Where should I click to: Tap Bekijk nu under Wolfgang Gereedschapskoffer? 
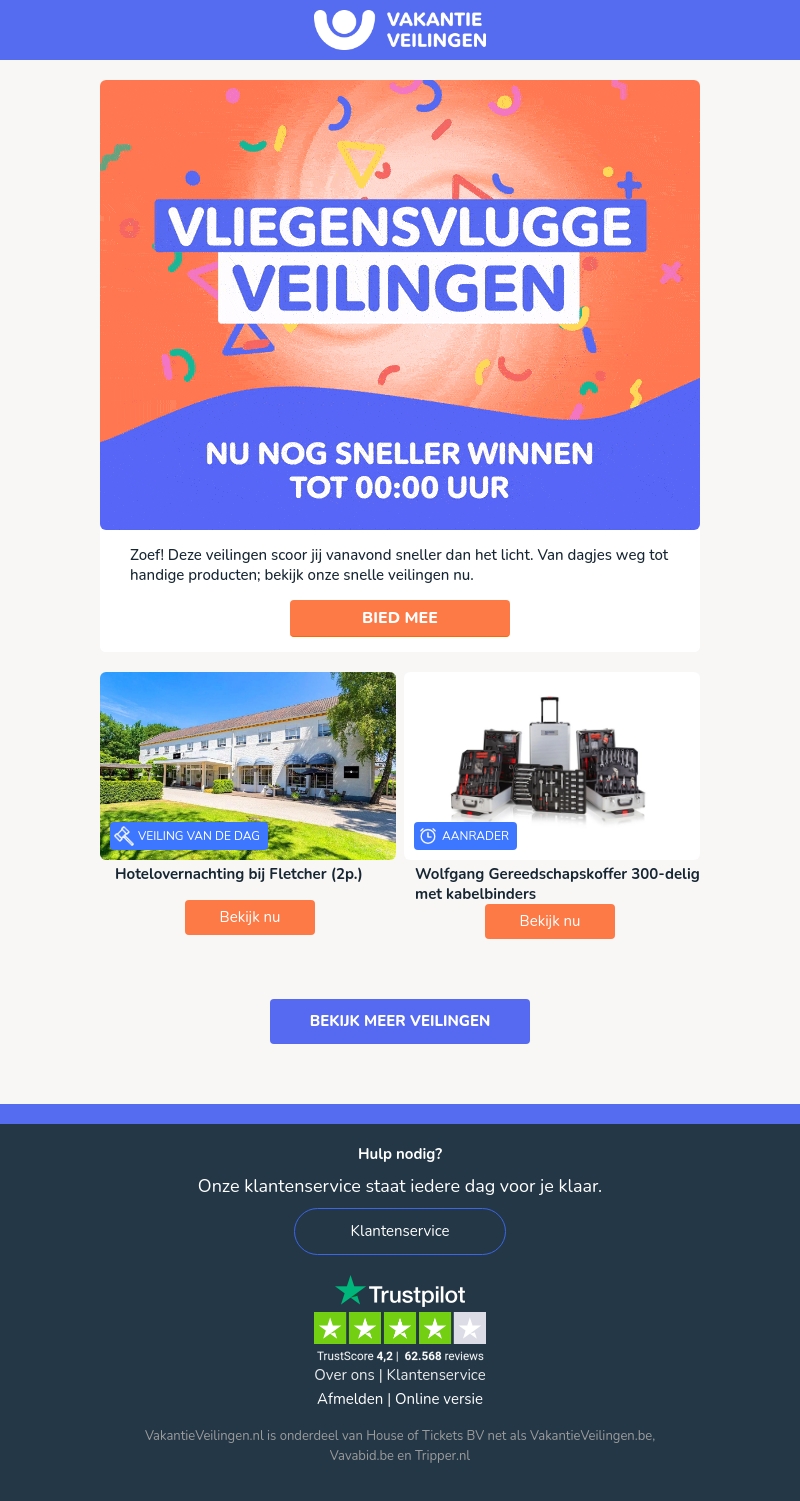(550, 921)
